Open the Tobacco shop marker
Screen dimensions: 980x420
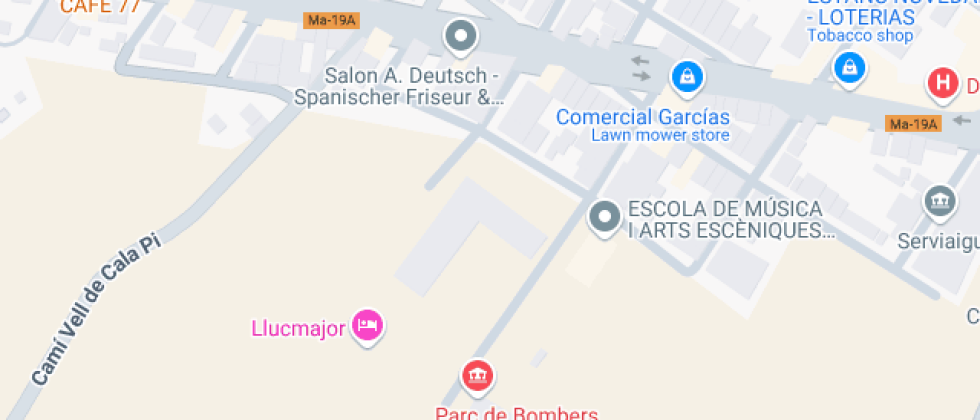(849, 69)
